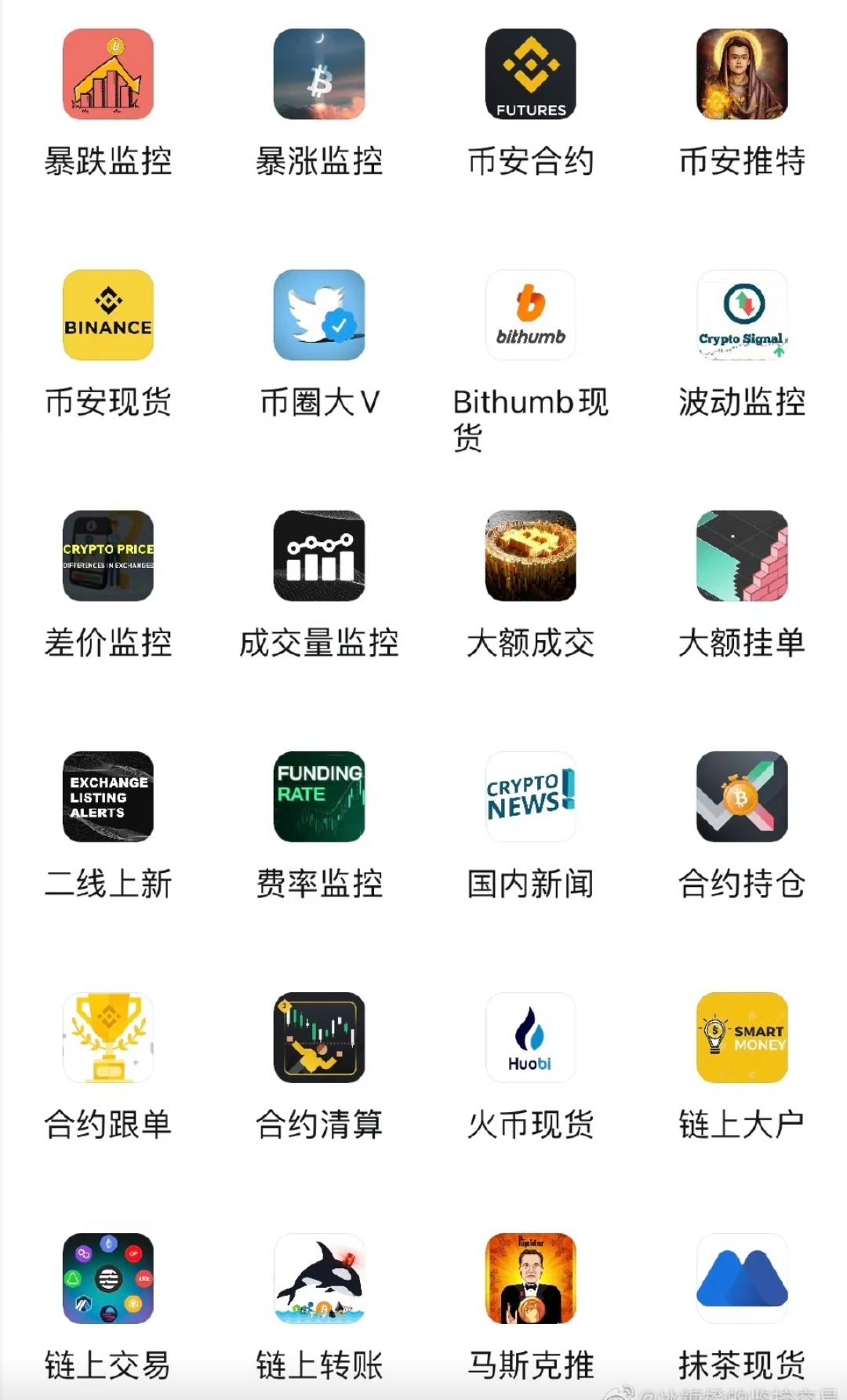Select the 差价监控 price difference icon

pos(108,556)
